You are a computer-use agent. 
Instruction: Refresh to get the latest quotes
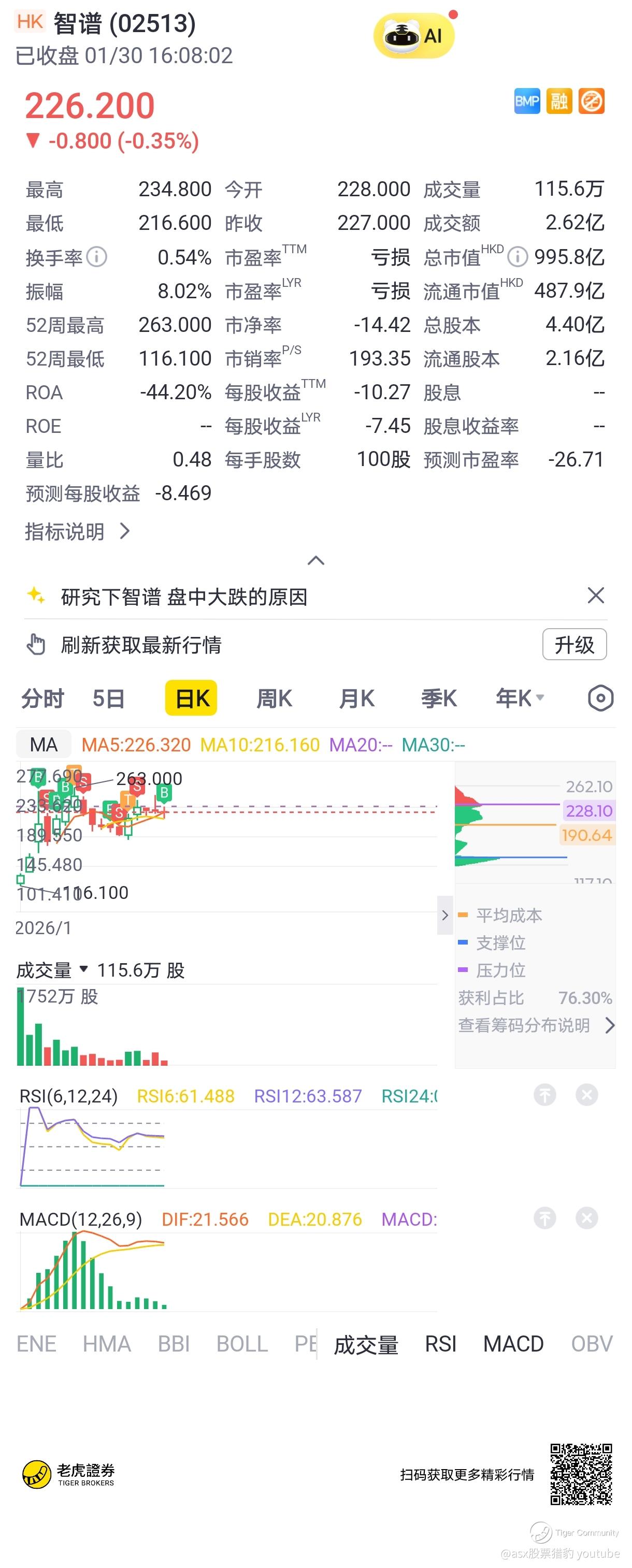[141, 645]
